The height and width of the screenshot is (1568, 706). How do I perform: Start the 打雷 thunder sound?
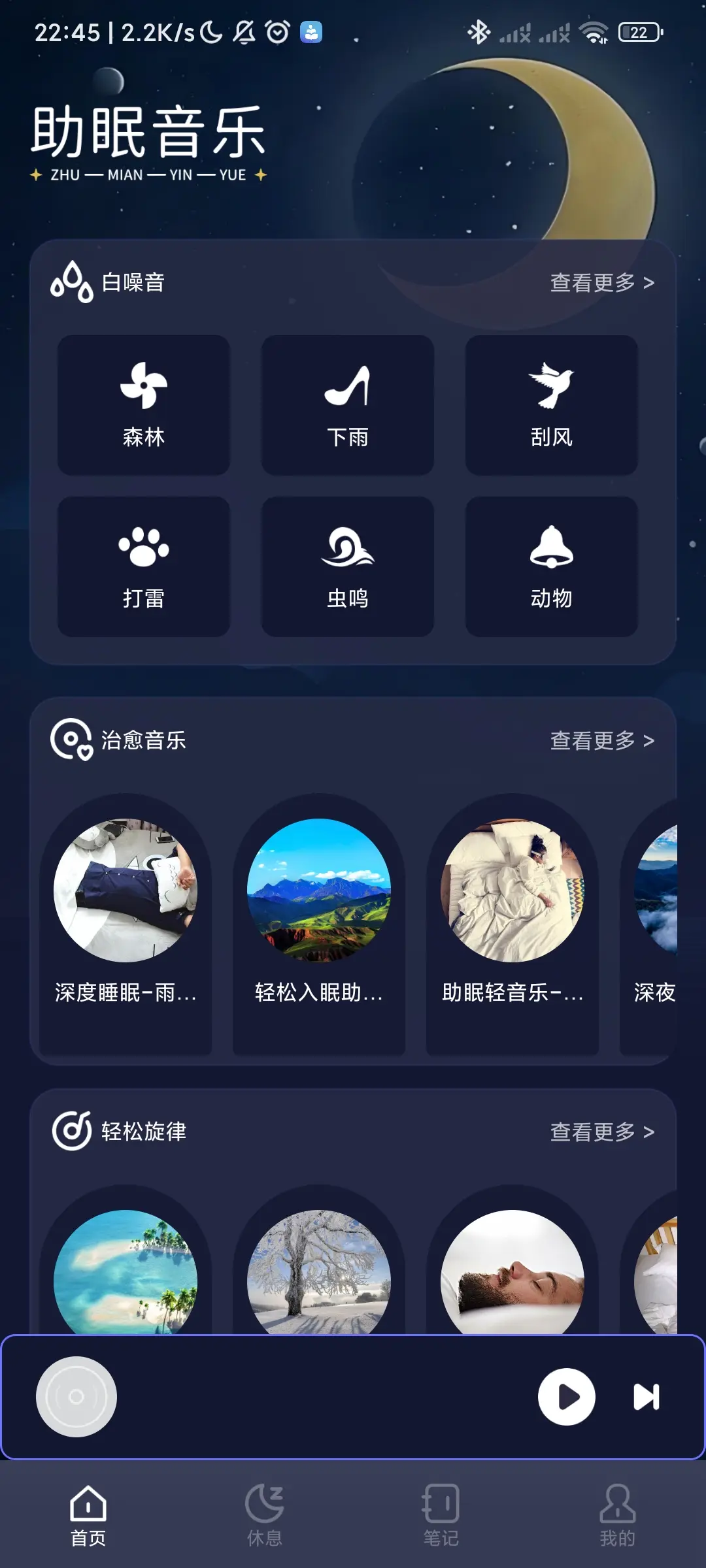click(144, 566)
